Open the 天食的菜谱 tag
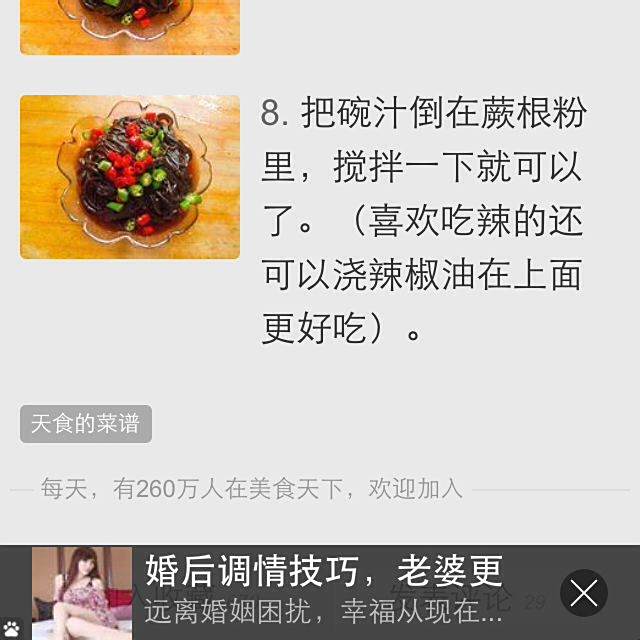 86,424
